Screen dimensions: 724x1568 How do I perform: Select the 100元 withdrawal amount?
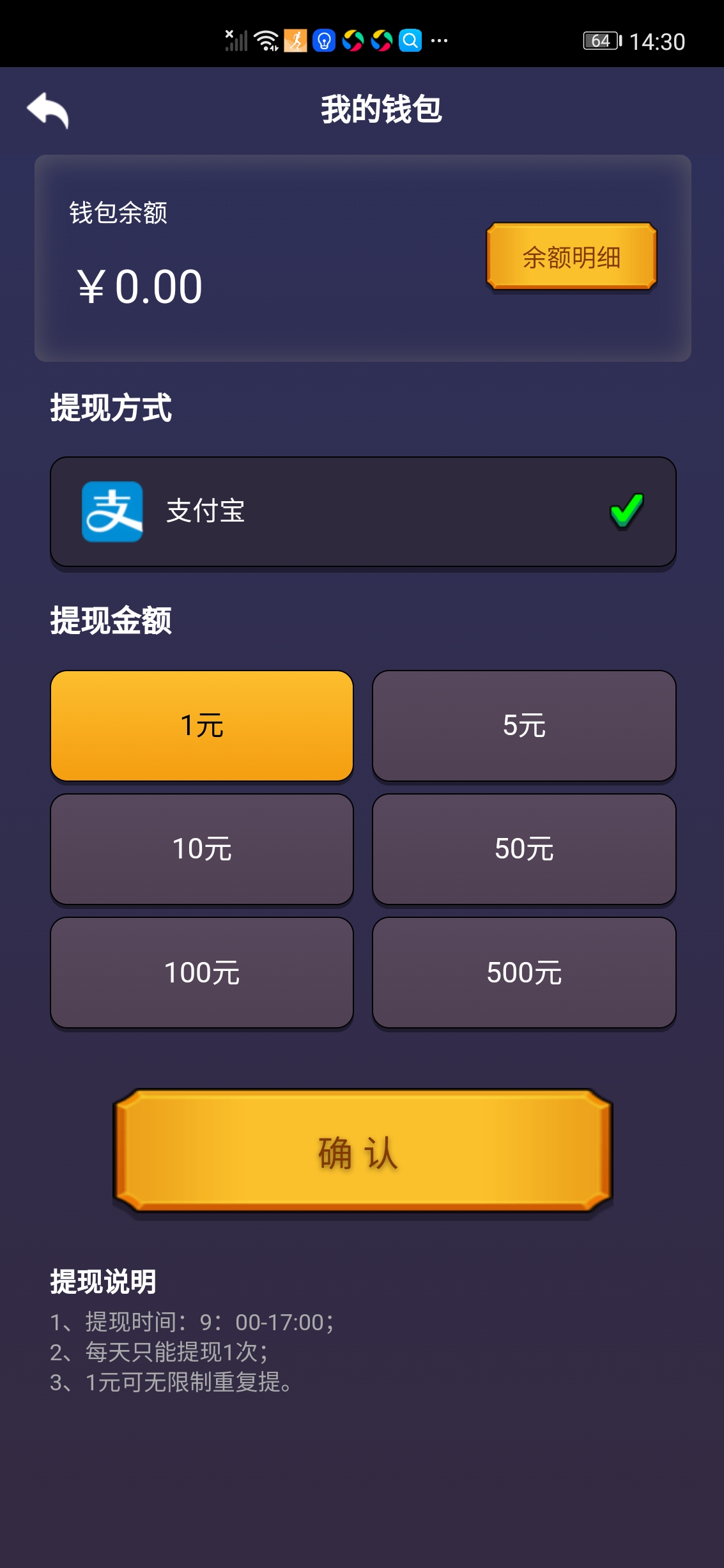pos(202,973)
